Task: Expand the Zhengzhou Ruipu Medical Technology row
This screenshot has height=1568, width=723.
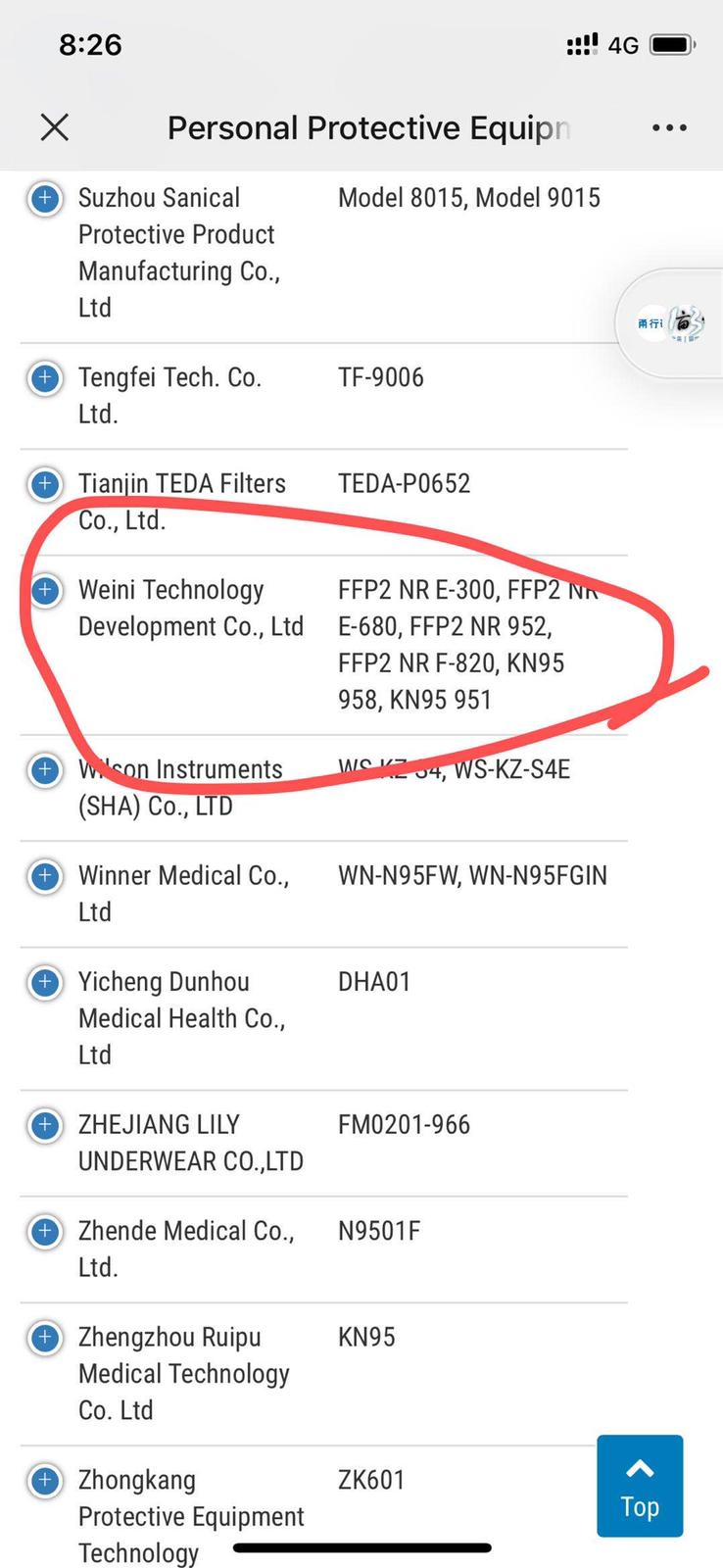Action: tap(44, 1338)
